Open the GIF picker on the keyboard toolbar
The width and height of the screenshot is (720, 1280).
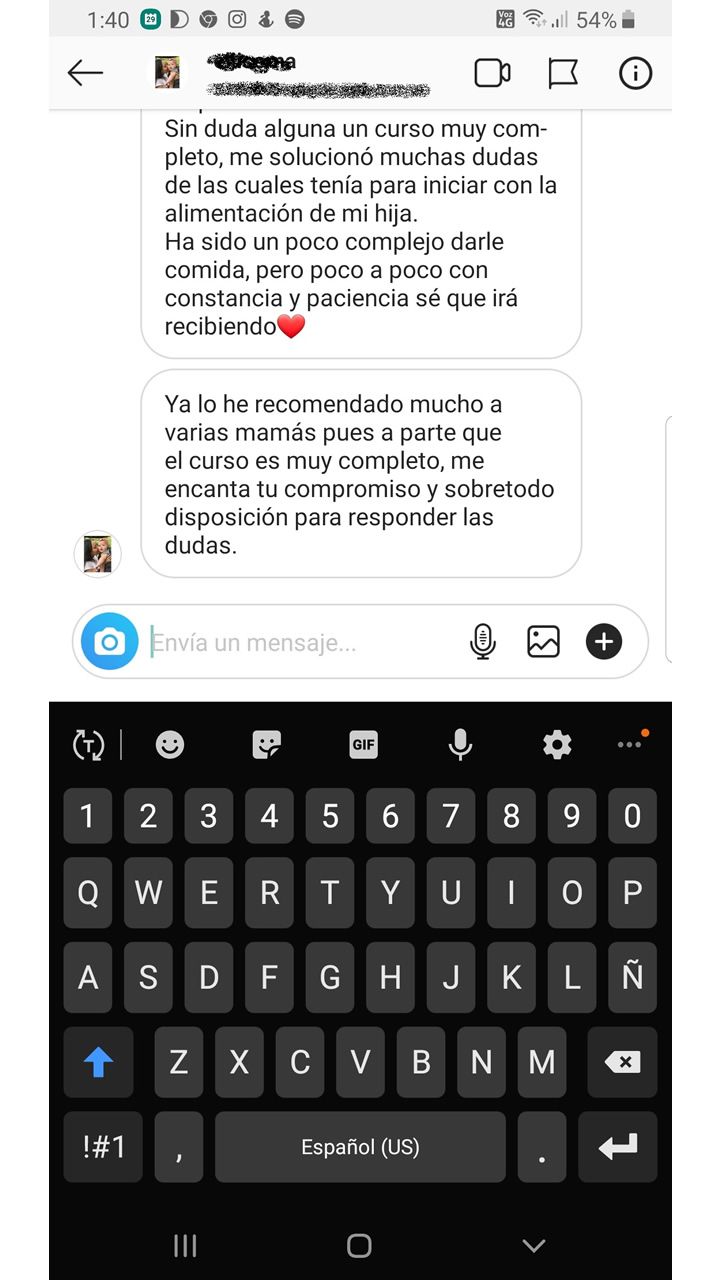[x=362, y=744]
